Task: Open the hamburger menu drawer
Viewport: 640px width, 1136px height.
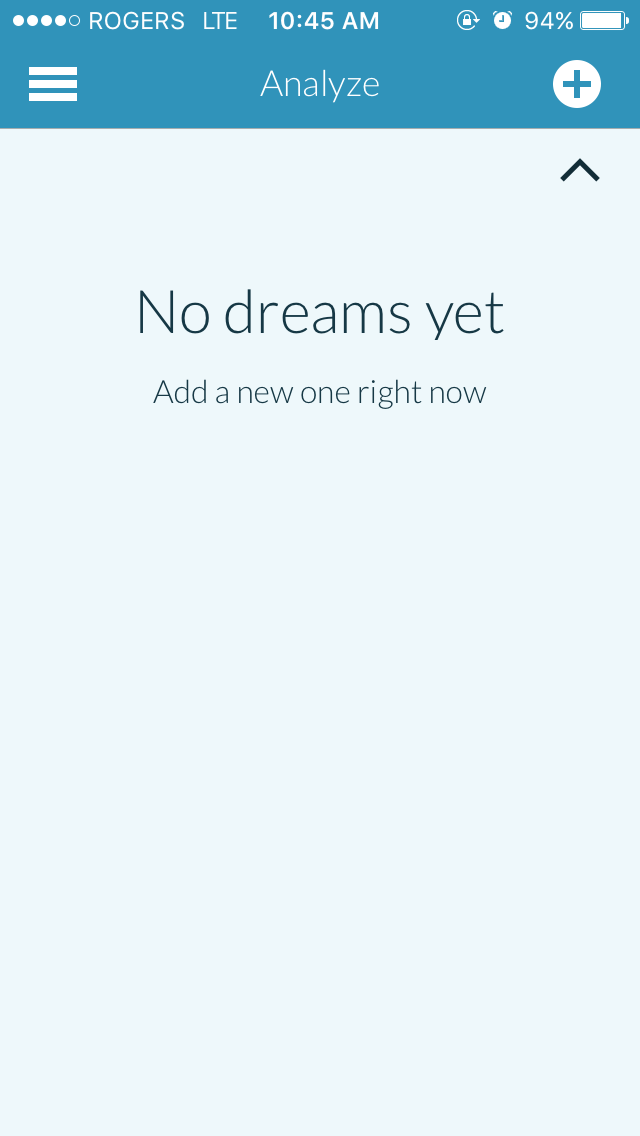Action: [x=53, y=84]
